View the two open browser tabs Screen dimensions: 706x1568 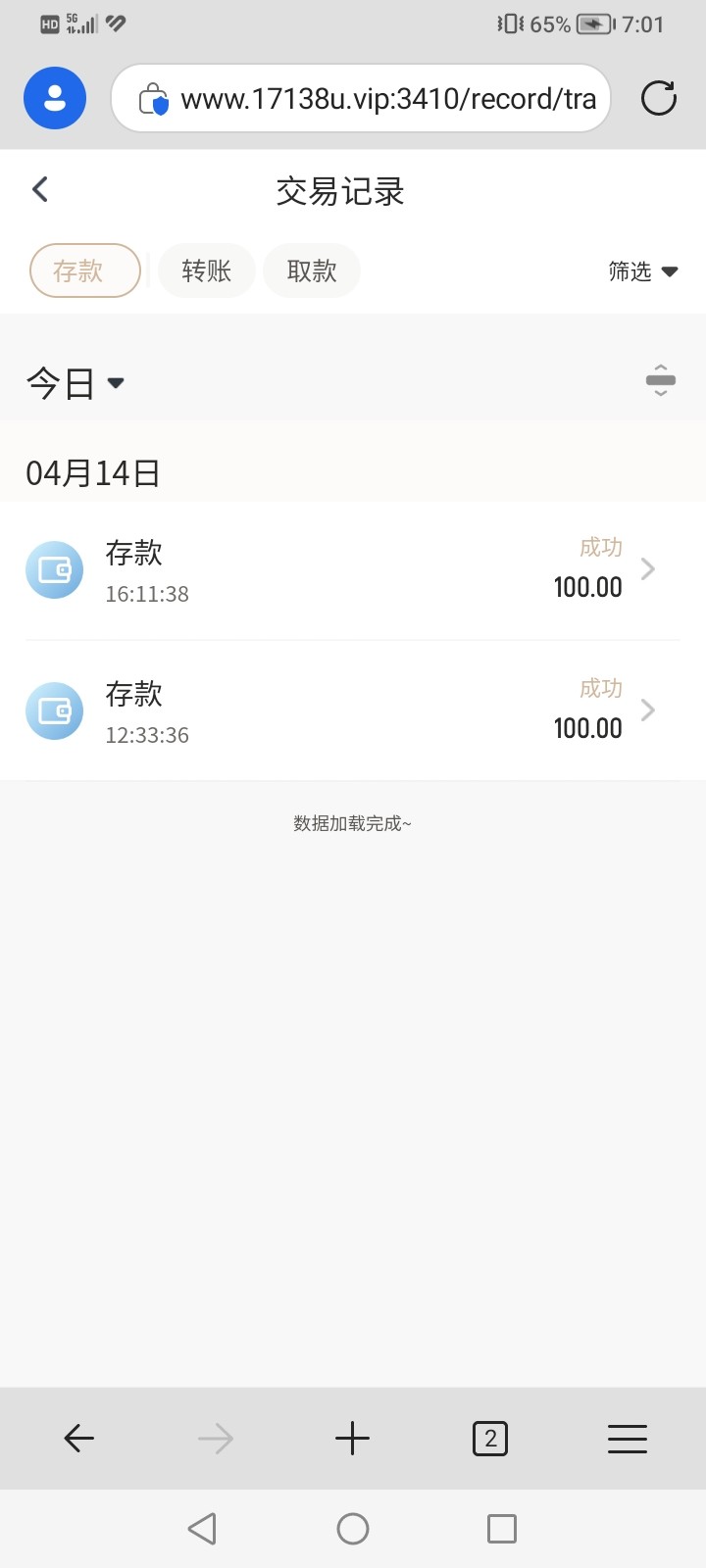click(490, 1439)
